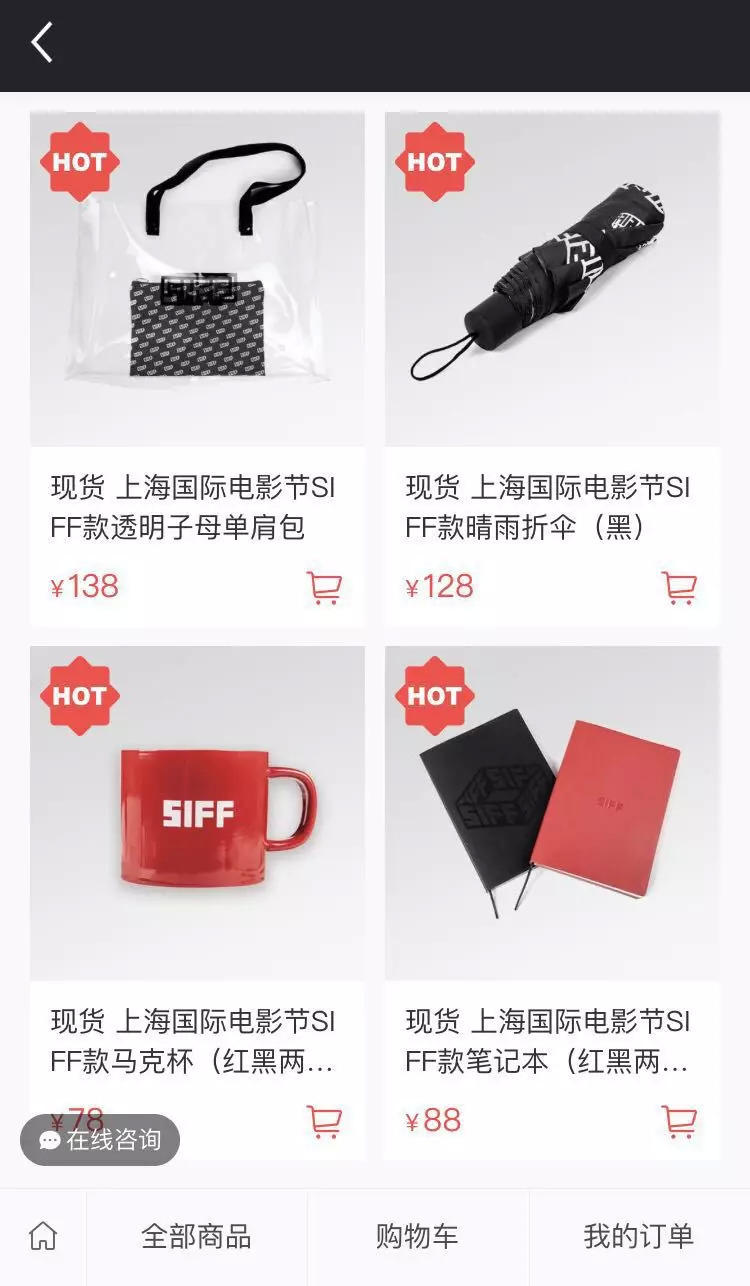Open the 晴雨折伞 umbrella product card

552,280
